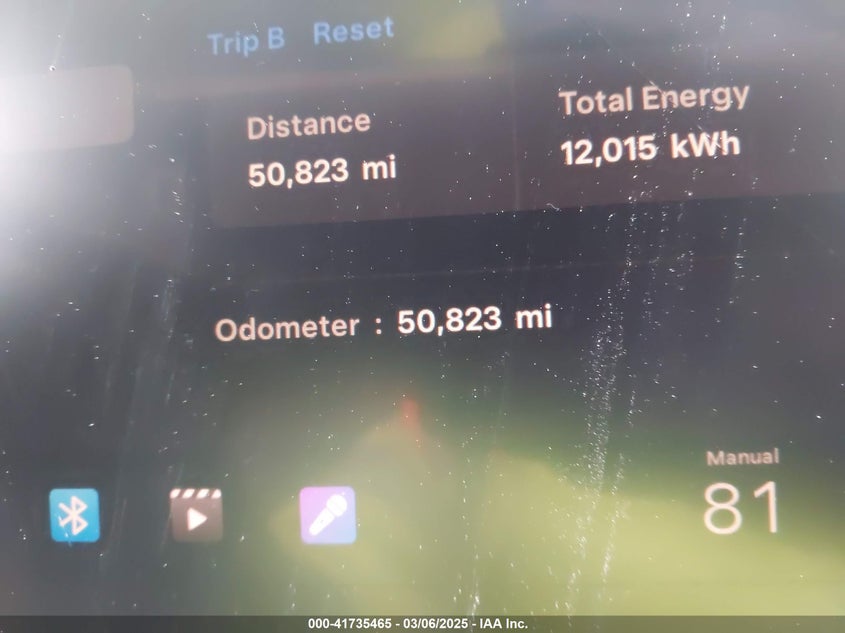Open the karaoke microphone app
The height and width of the screenshot is (633, 845).
(x=328, y=515)
